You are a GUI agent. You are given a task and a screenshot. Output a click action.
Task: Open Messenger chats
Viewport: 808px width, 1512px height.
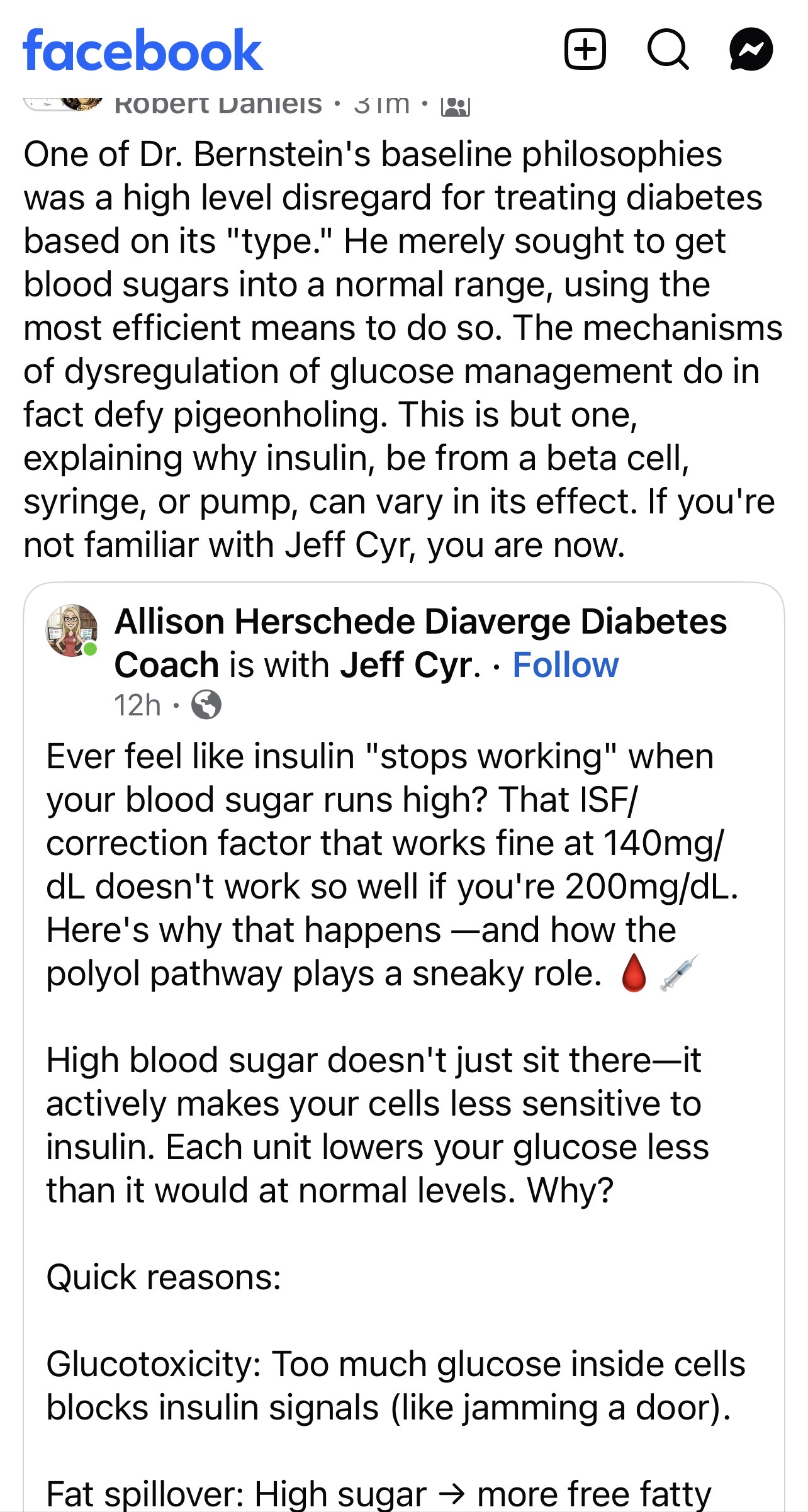coord(751,49)
